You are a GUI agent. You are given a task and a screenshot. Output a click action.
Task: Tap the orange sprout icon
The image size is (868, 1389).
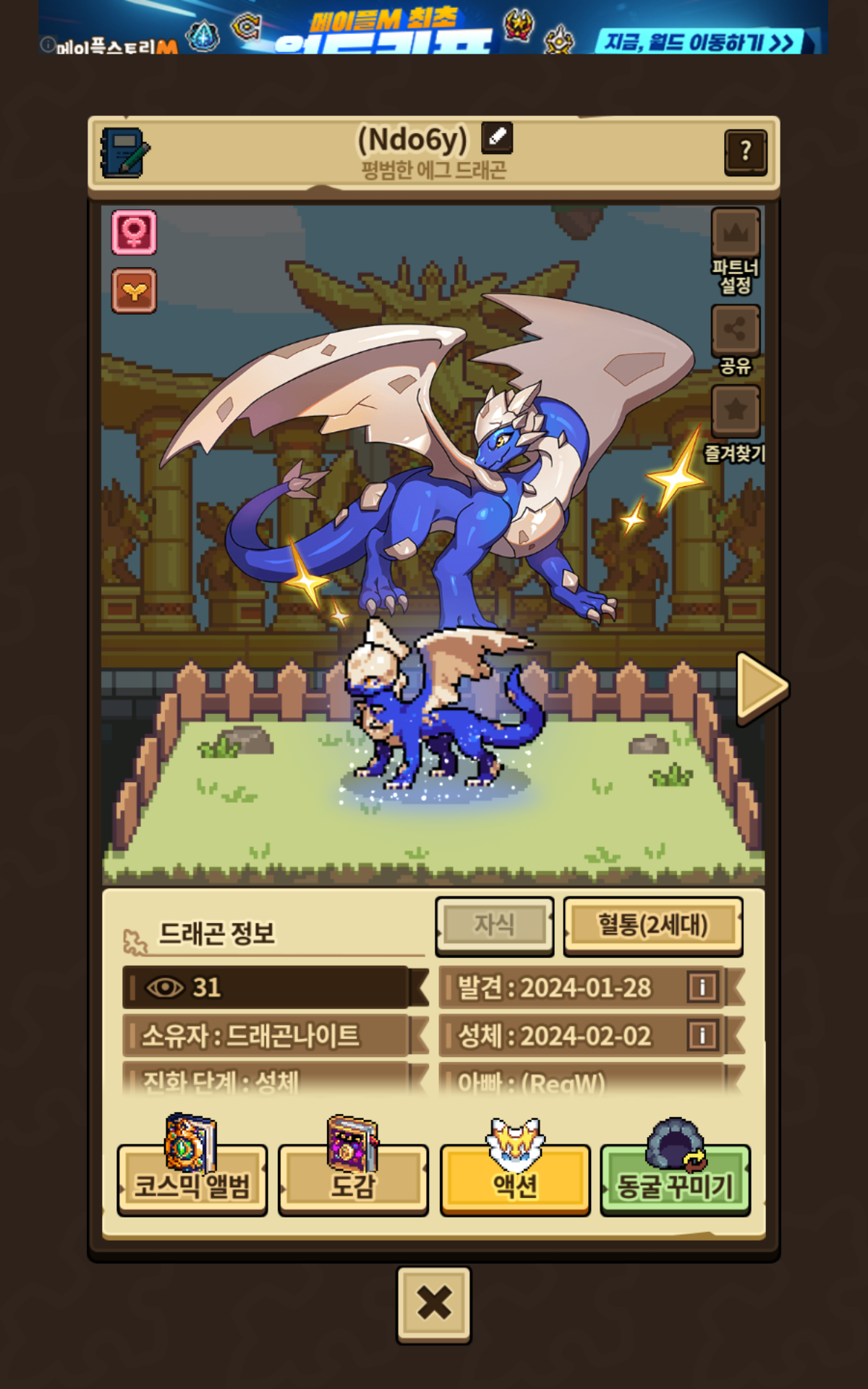click(x=134, y=291)
